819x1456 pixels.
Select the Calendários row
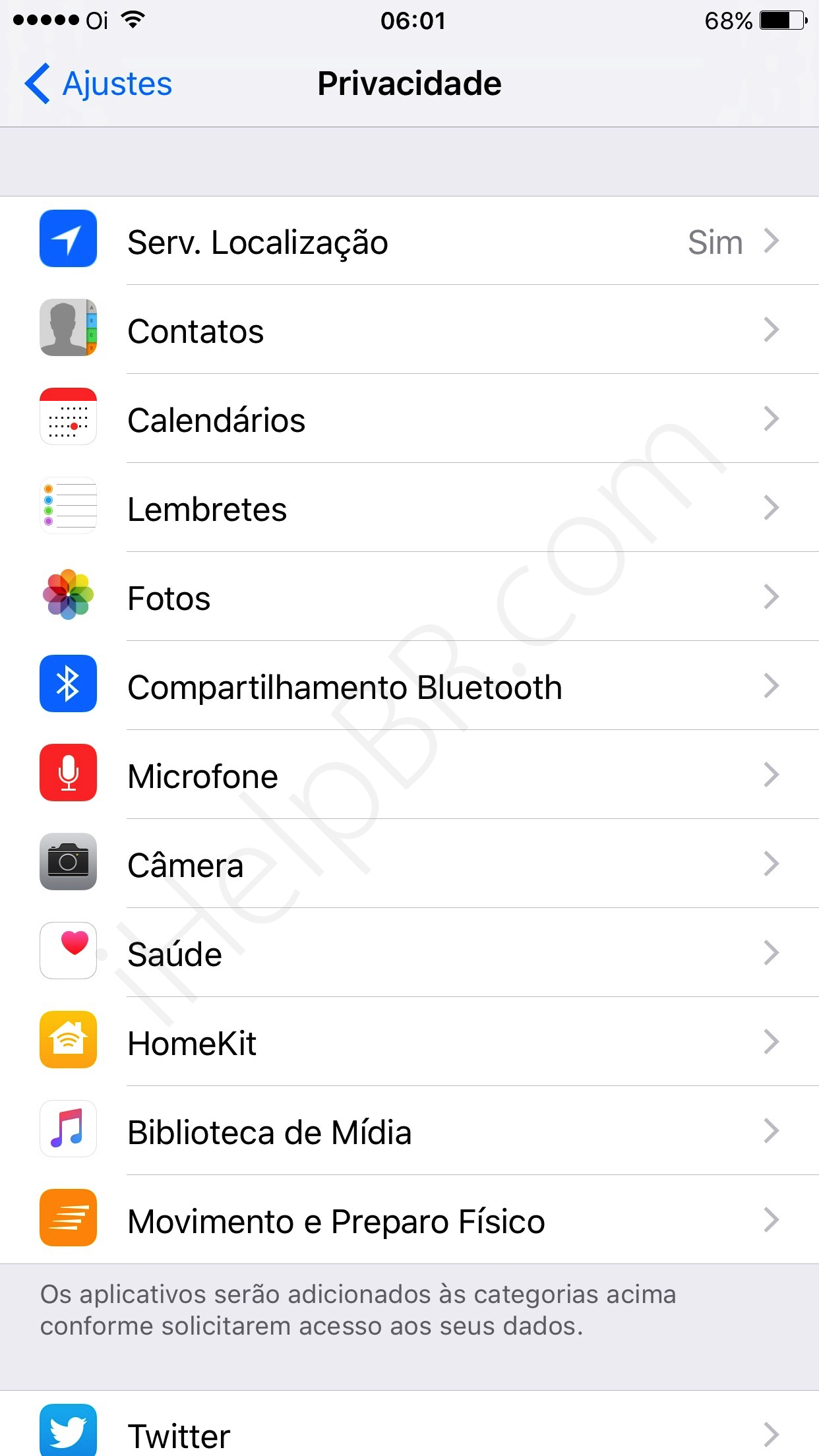(409, 419)
